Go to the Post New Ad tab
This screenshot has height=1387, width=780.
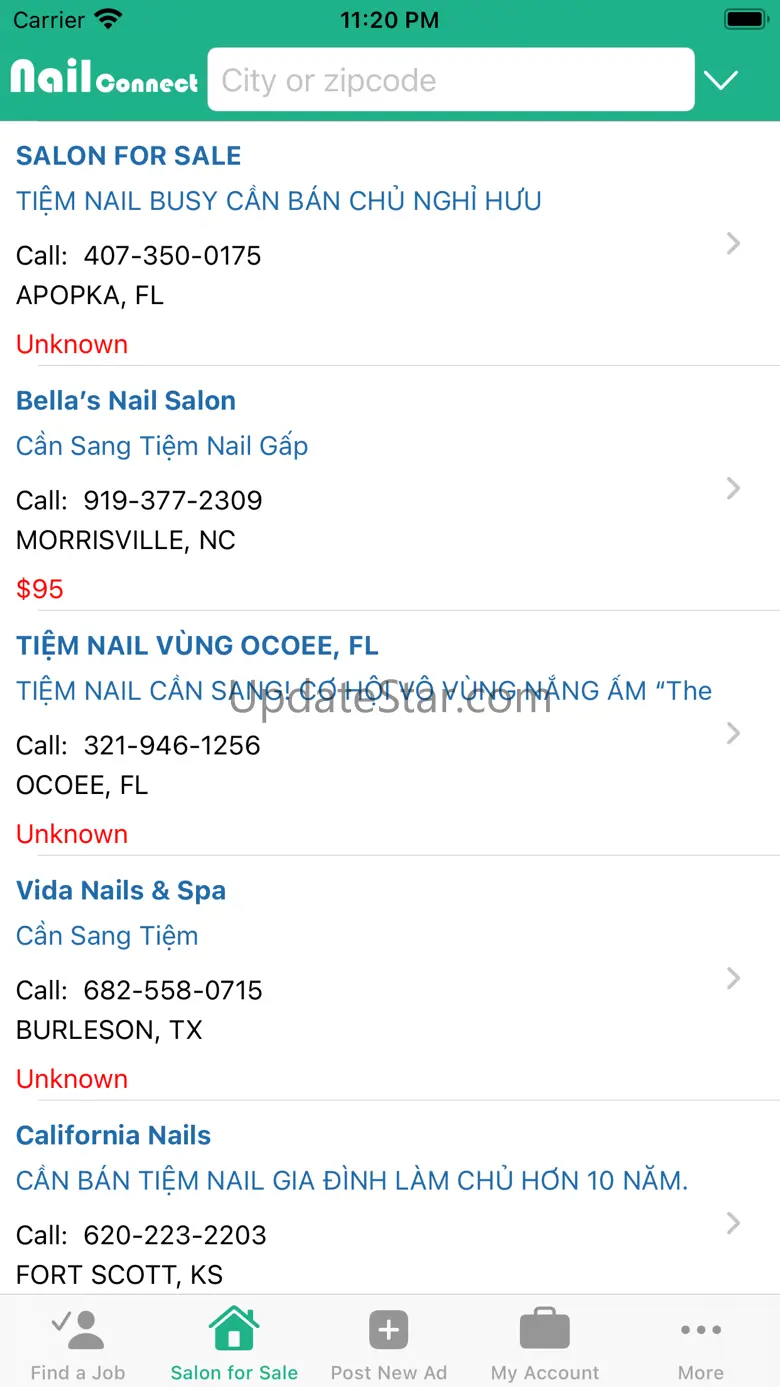pyautogui.click(x=389, y=1343)
